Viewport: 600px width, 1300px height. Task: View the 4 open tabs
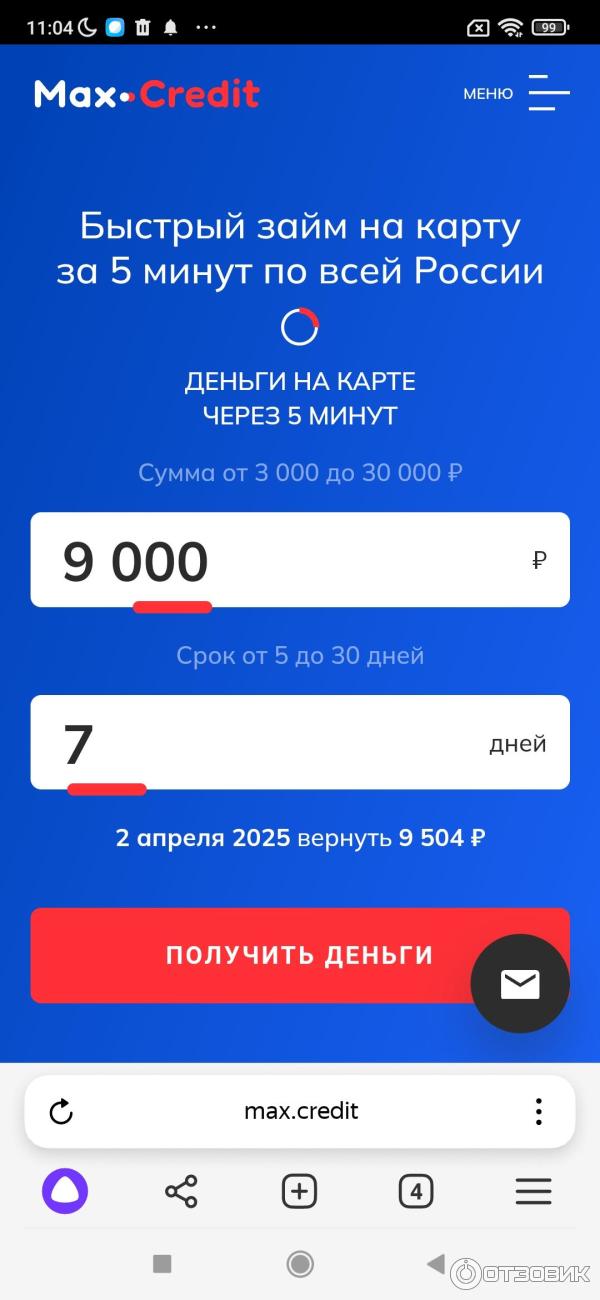[x=416, y=1191]
